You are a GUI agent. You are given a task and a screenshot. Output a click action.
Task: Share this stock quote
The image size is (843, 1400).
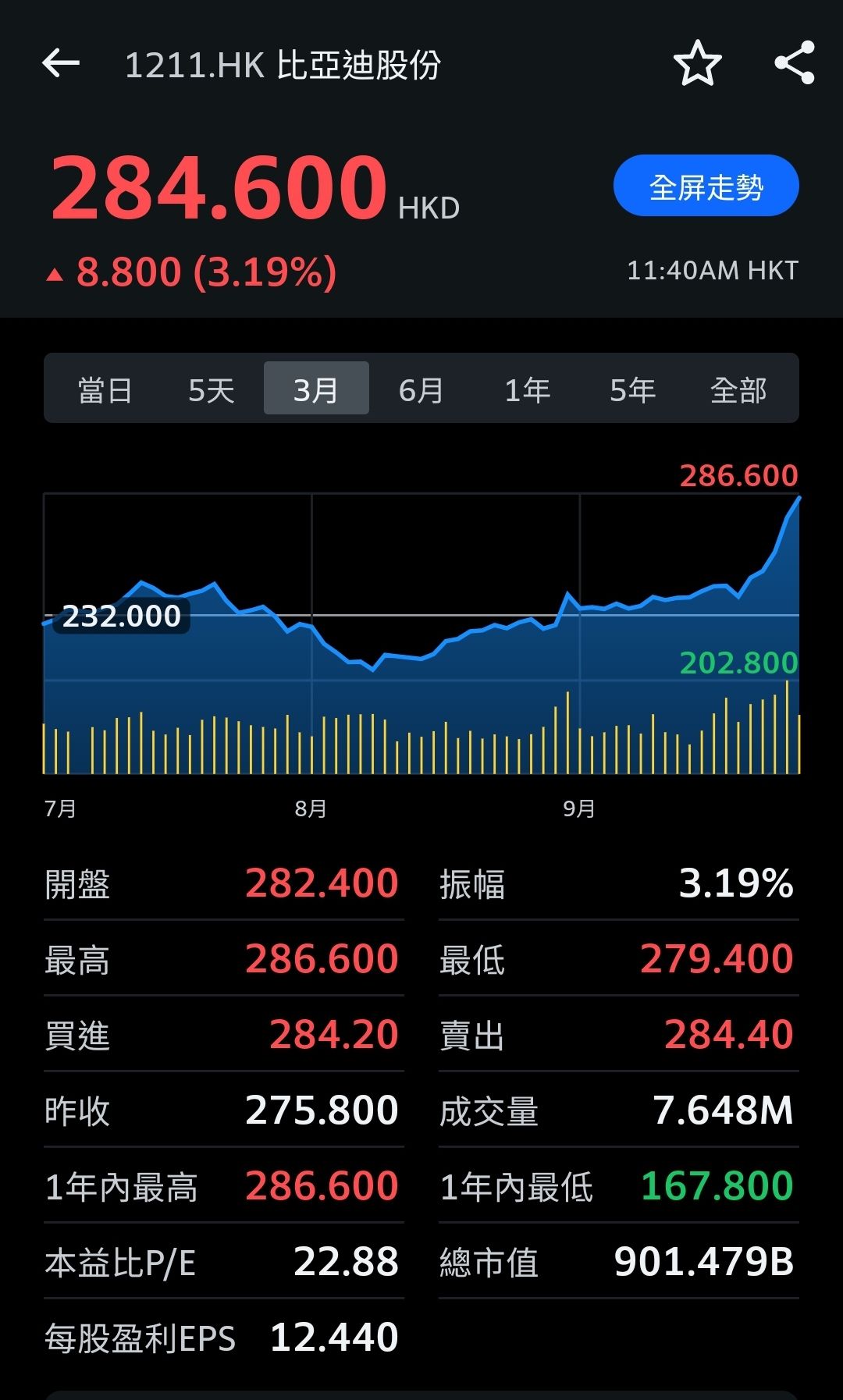(794, 63)
